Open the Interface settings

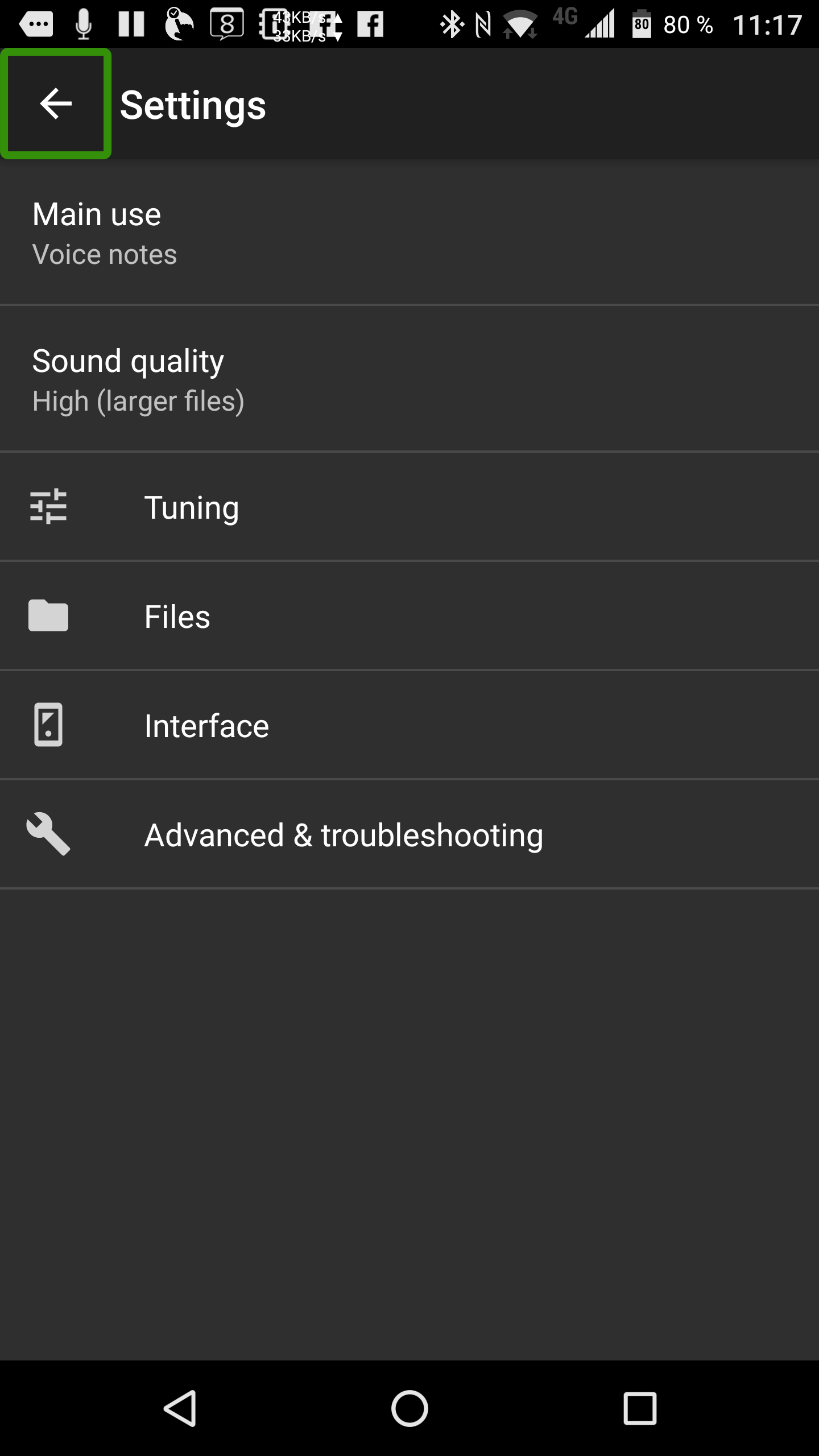coord(409,725)
